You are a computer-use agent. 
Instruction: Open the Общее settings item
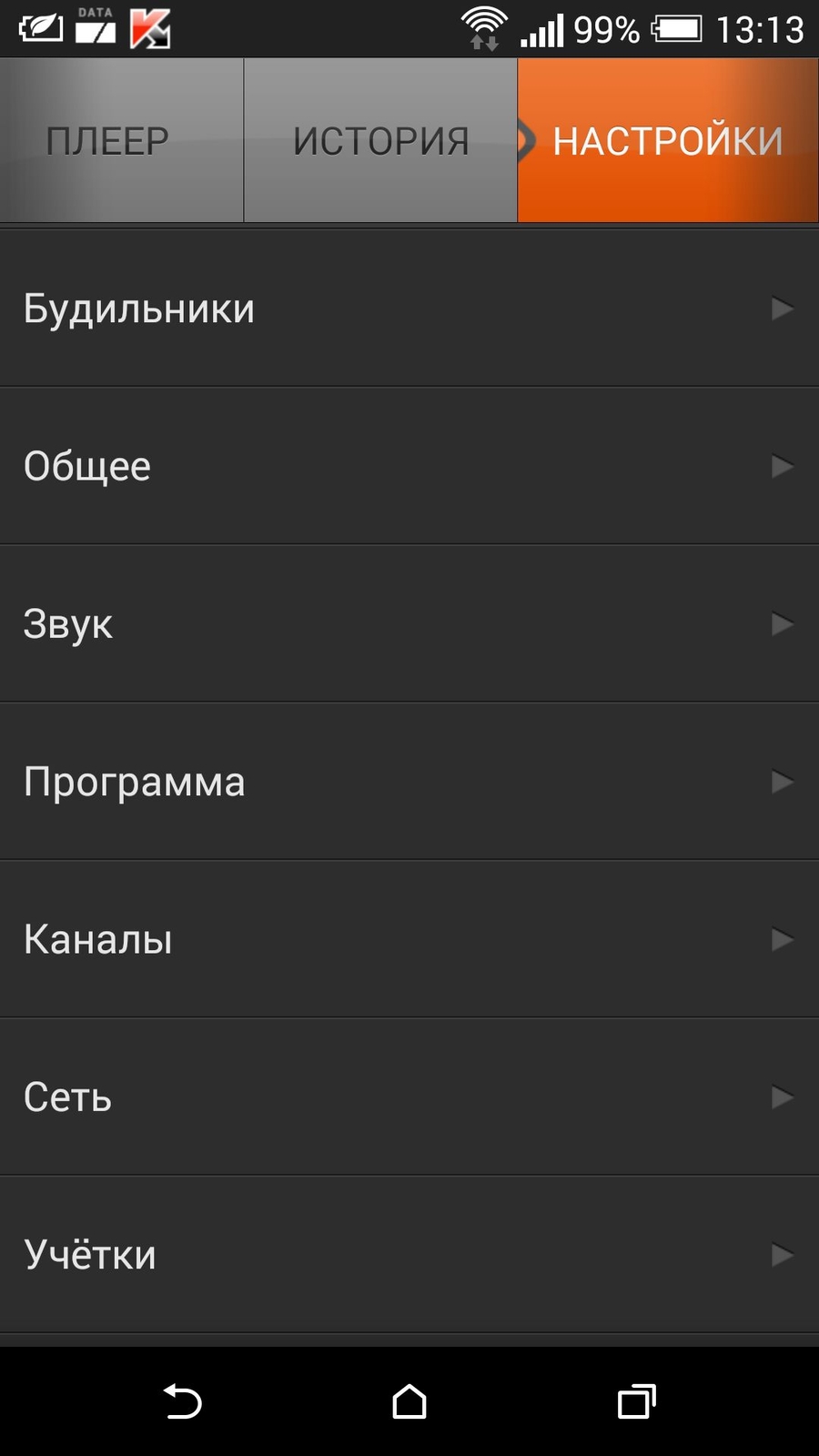tap(409, 466)
